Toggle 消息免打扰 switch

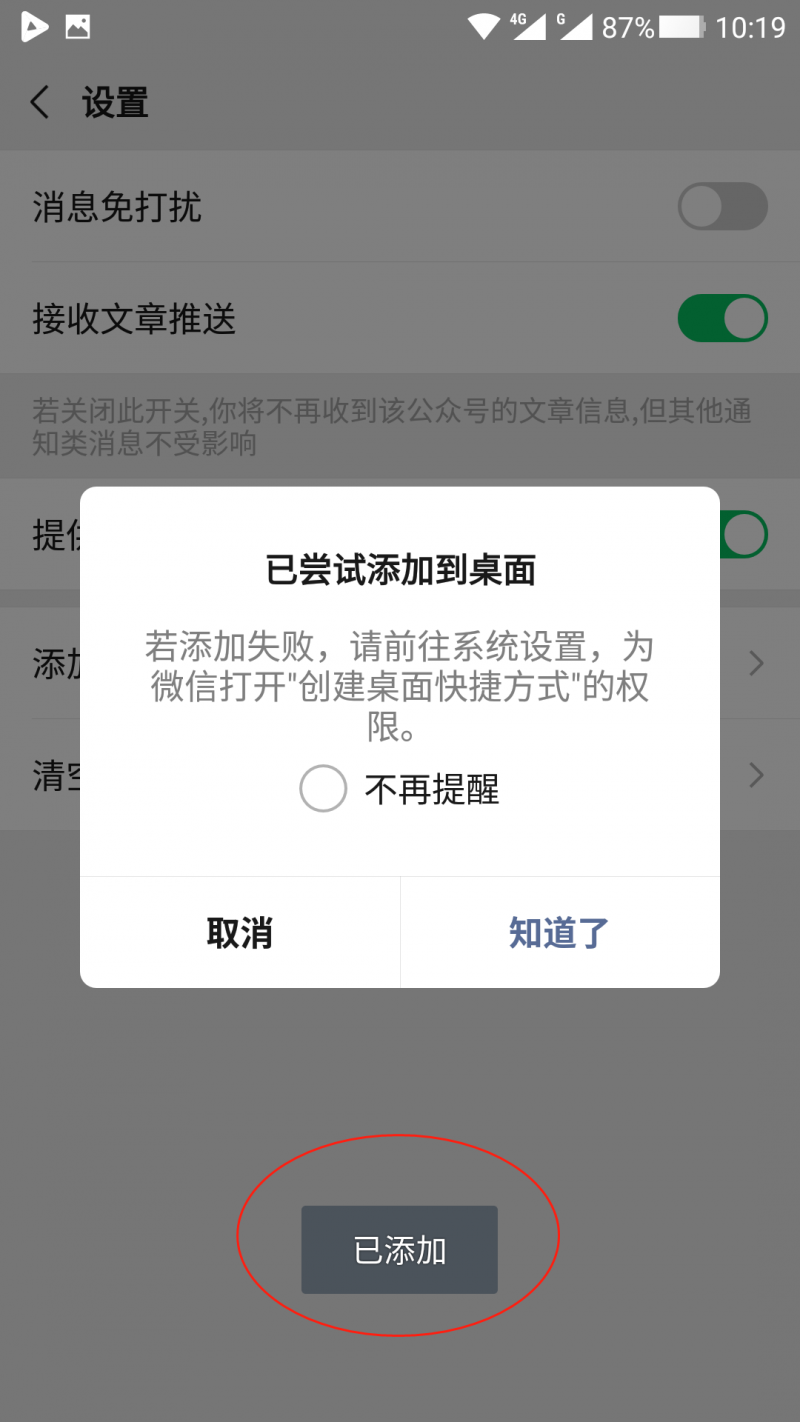tap(722, 207)
